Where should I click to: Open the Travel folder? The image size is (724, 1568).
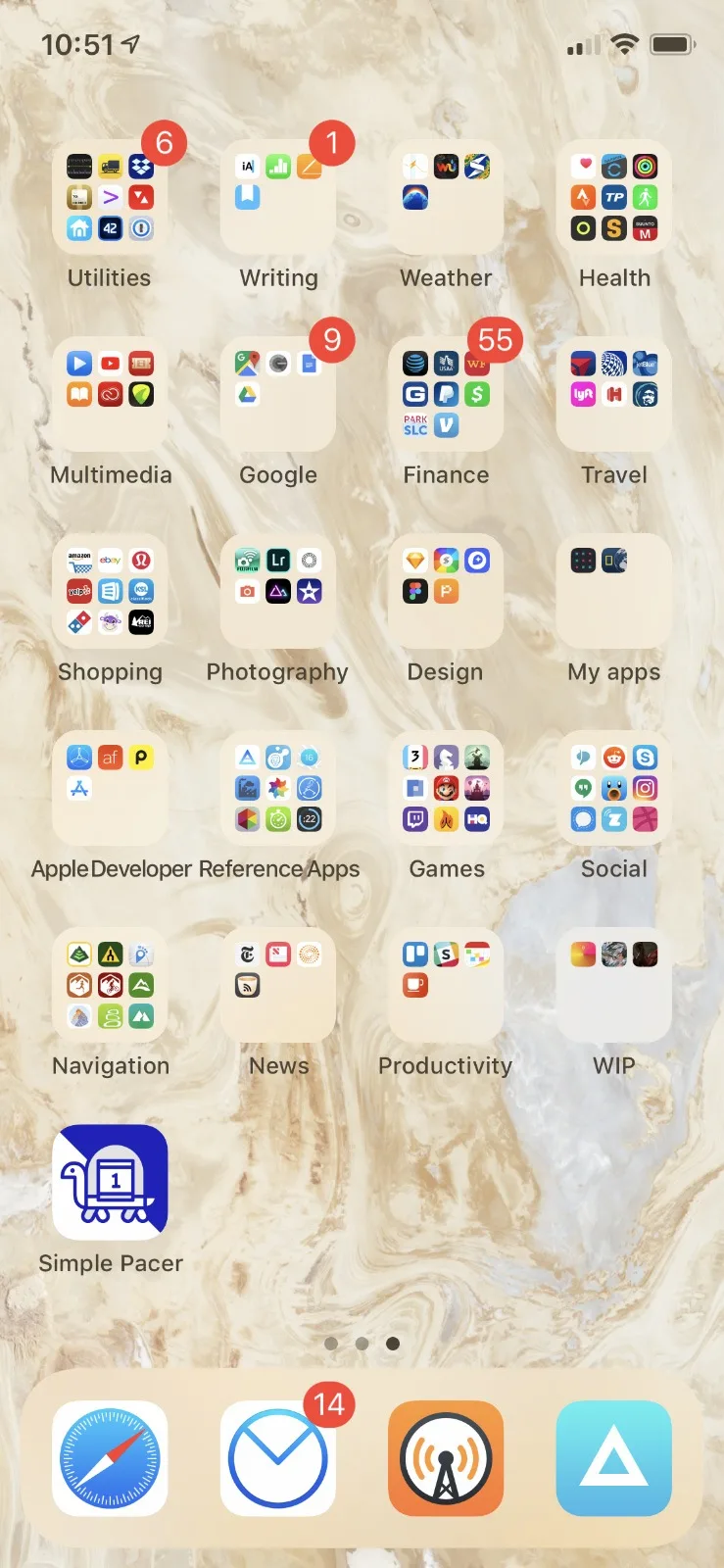click(614, 394)
